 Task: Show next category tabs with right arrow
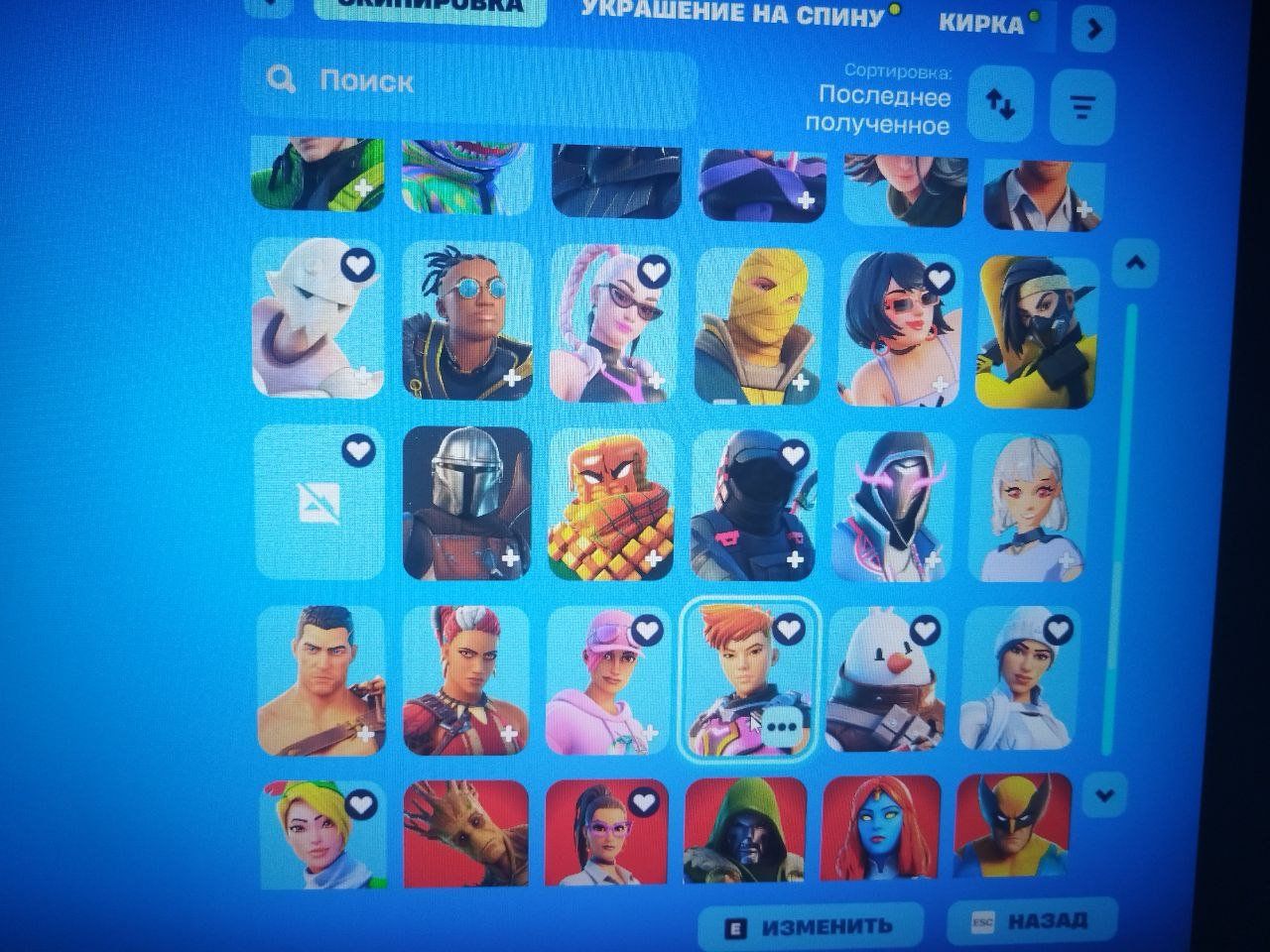1093,30
